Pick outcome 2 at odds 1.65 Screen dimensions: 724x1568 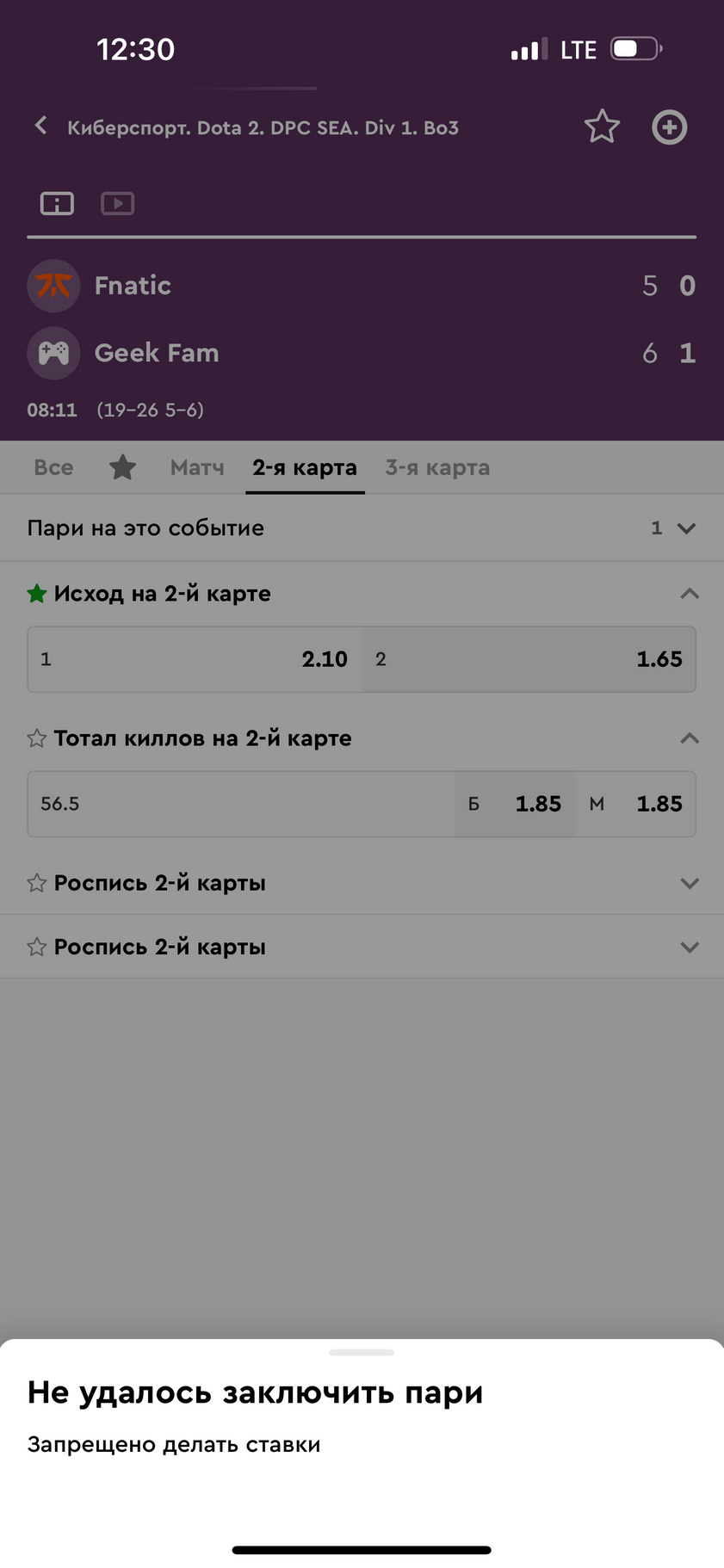click(529, 659)
